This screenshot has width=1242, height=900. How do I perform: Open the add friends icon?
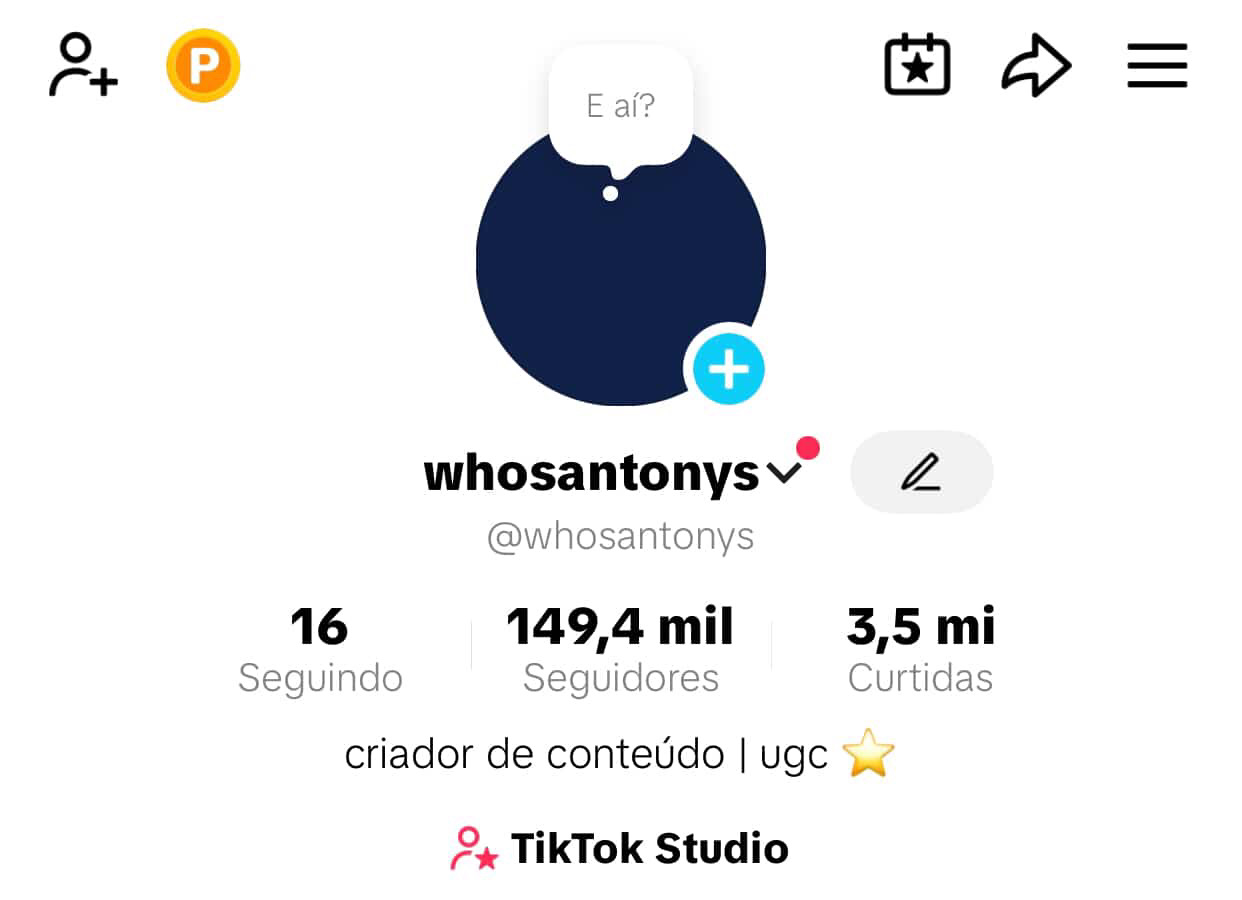pos(83,66)
